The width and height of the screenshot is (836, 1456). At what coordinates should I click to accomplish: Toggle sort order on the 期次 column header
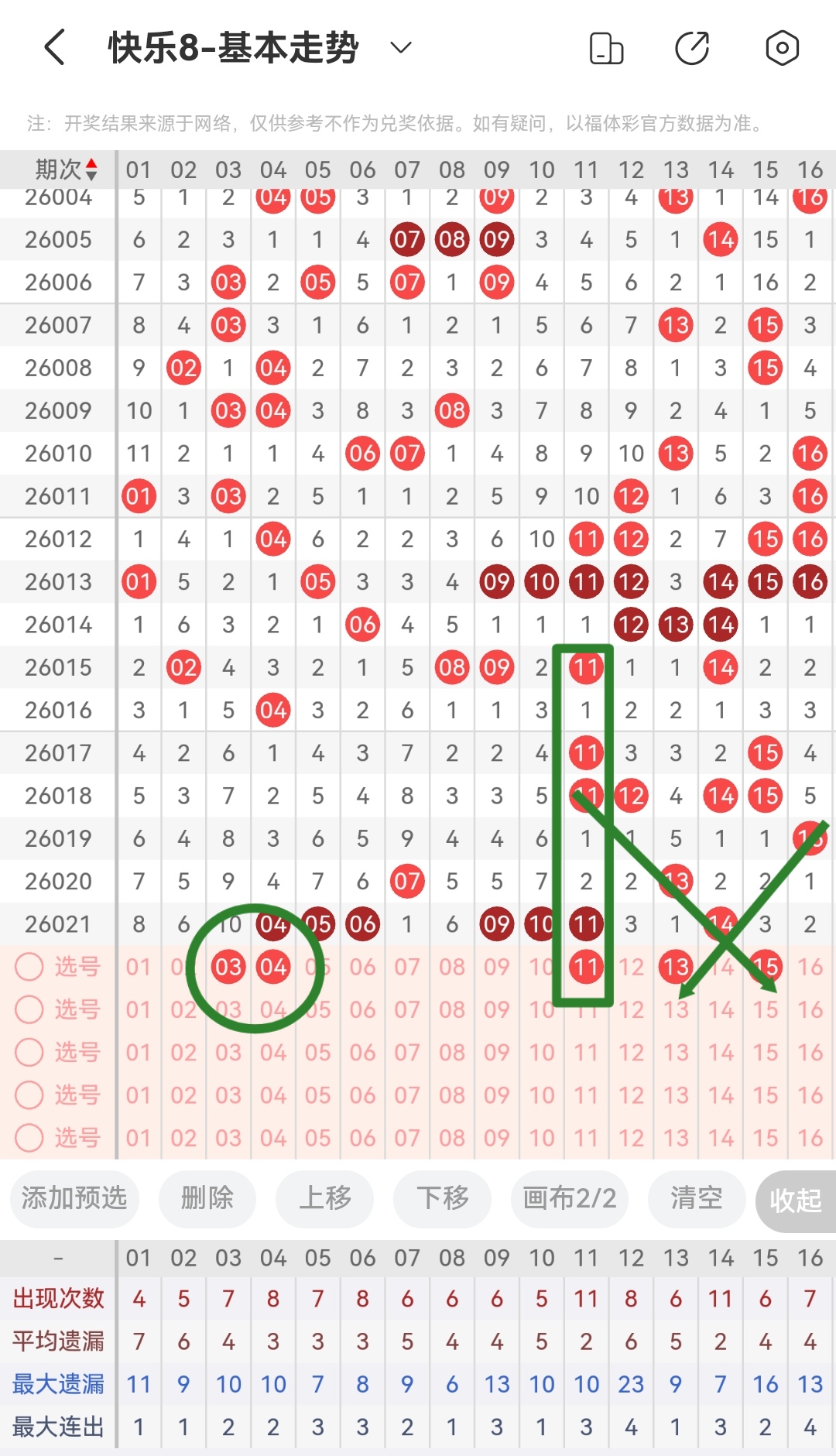pos(66,169)
